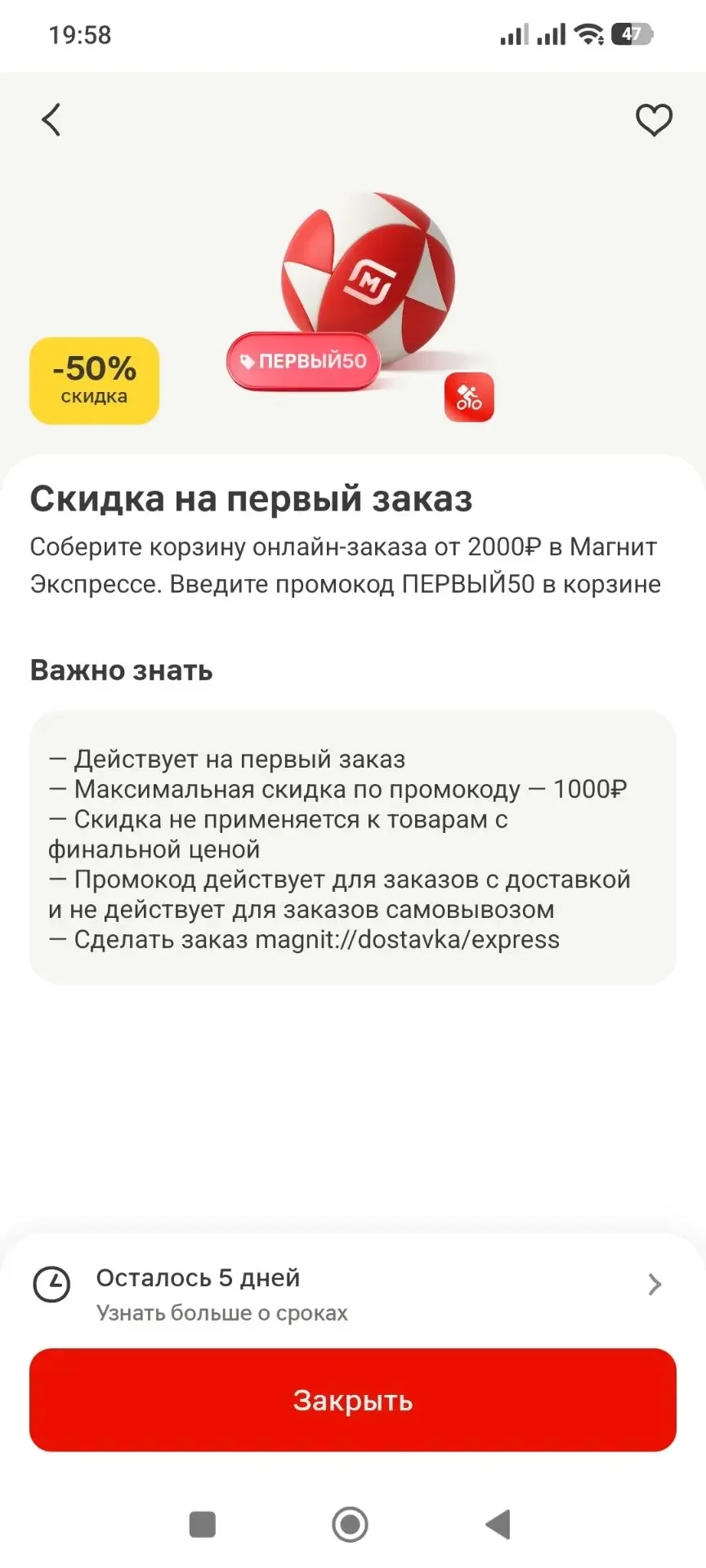Go back using the top-left arrow
Viewport: 706px width, 1568px height.
click(51, 120)
